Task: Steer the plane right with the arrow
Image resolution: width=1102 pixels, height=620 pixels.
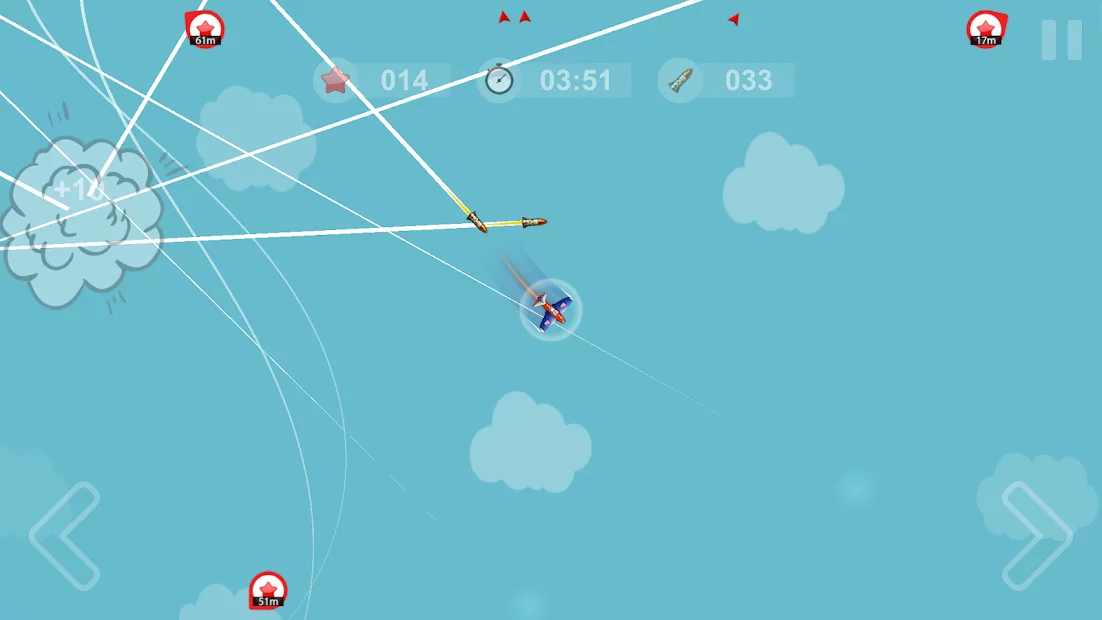Action: pos(1037,536)
